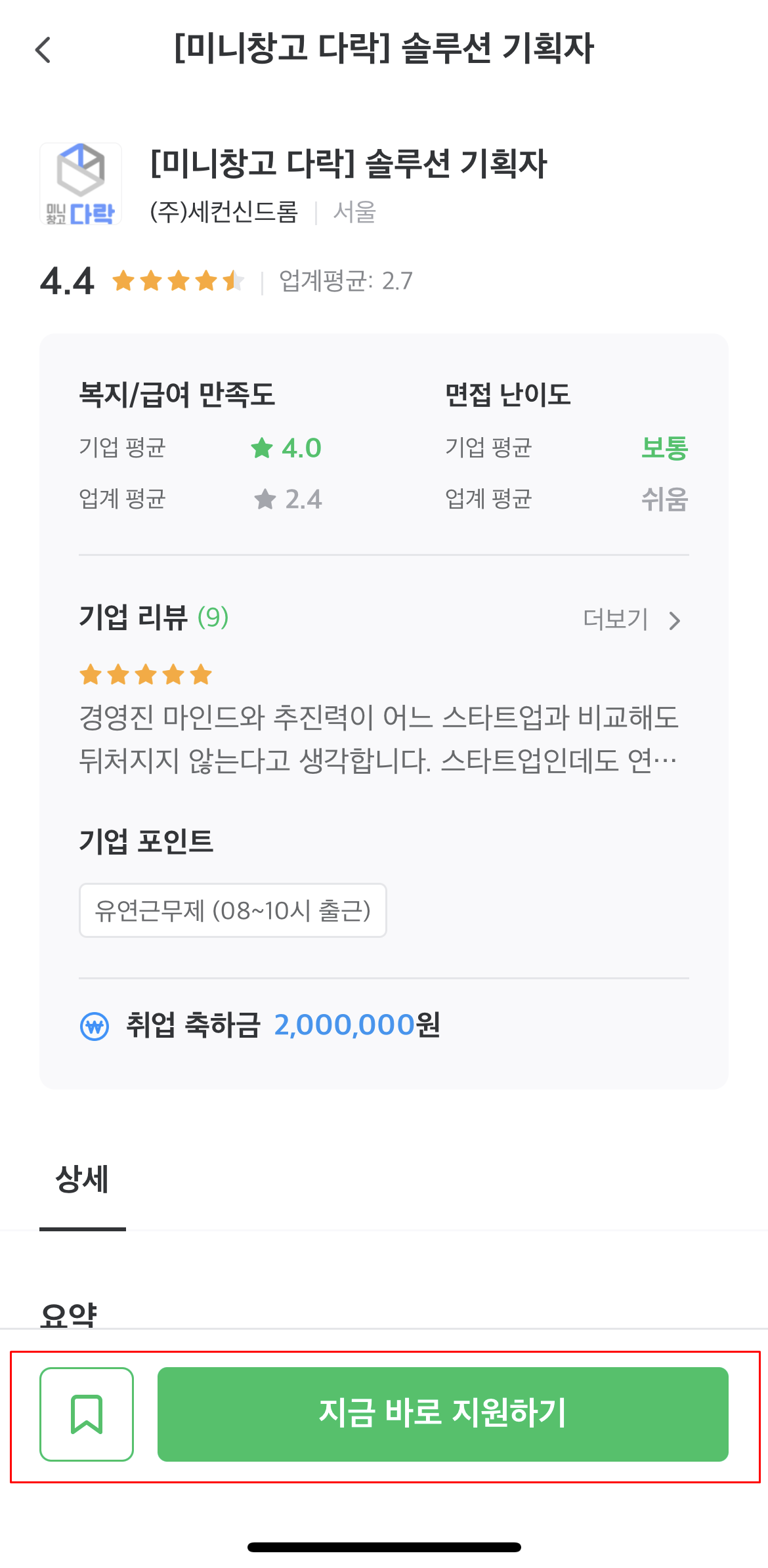The image size is (768, 1568).
Task: Tap the 유연근무제 (08~10시 출근) tag
Action: tap(233, 910)
